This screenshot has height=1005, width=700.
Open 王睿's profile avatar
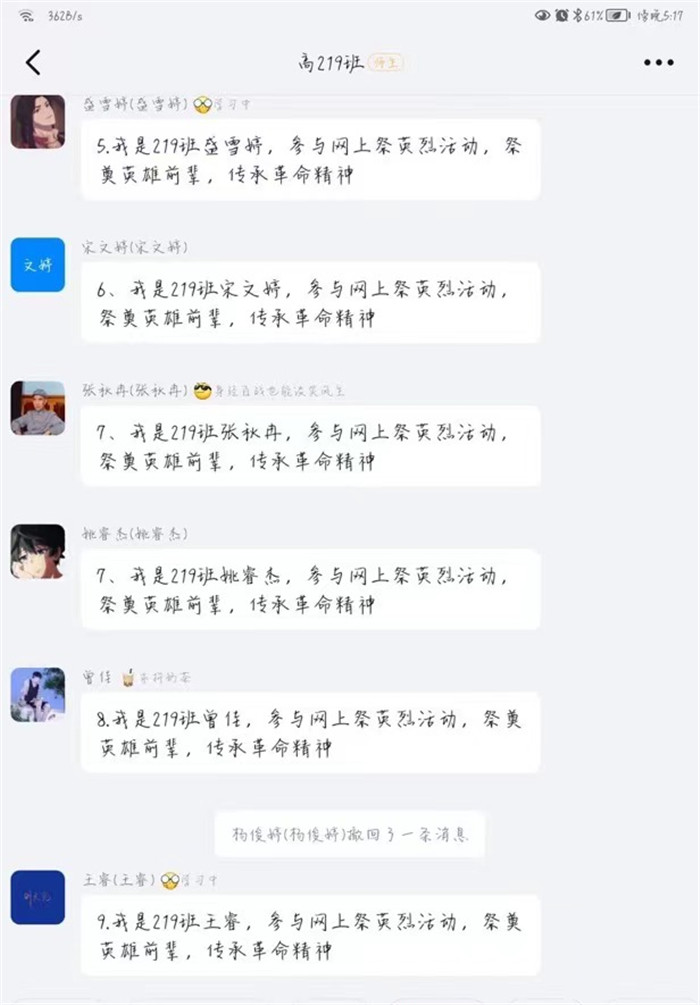tap(38, 897)
